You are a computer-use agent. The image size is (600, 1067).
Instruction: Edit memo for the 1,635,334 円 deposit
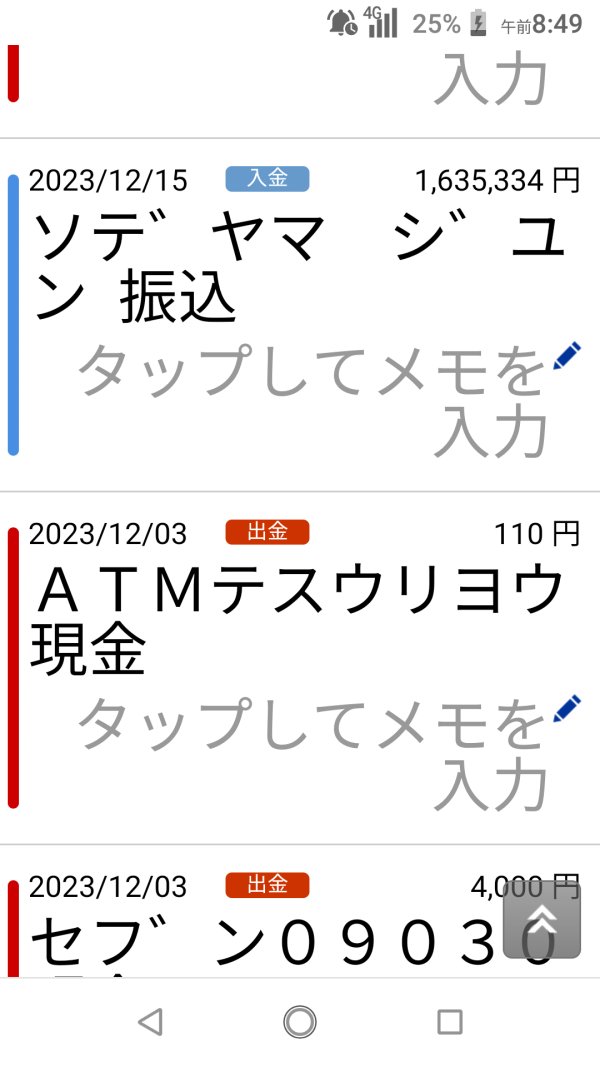[x=567, y=356]
